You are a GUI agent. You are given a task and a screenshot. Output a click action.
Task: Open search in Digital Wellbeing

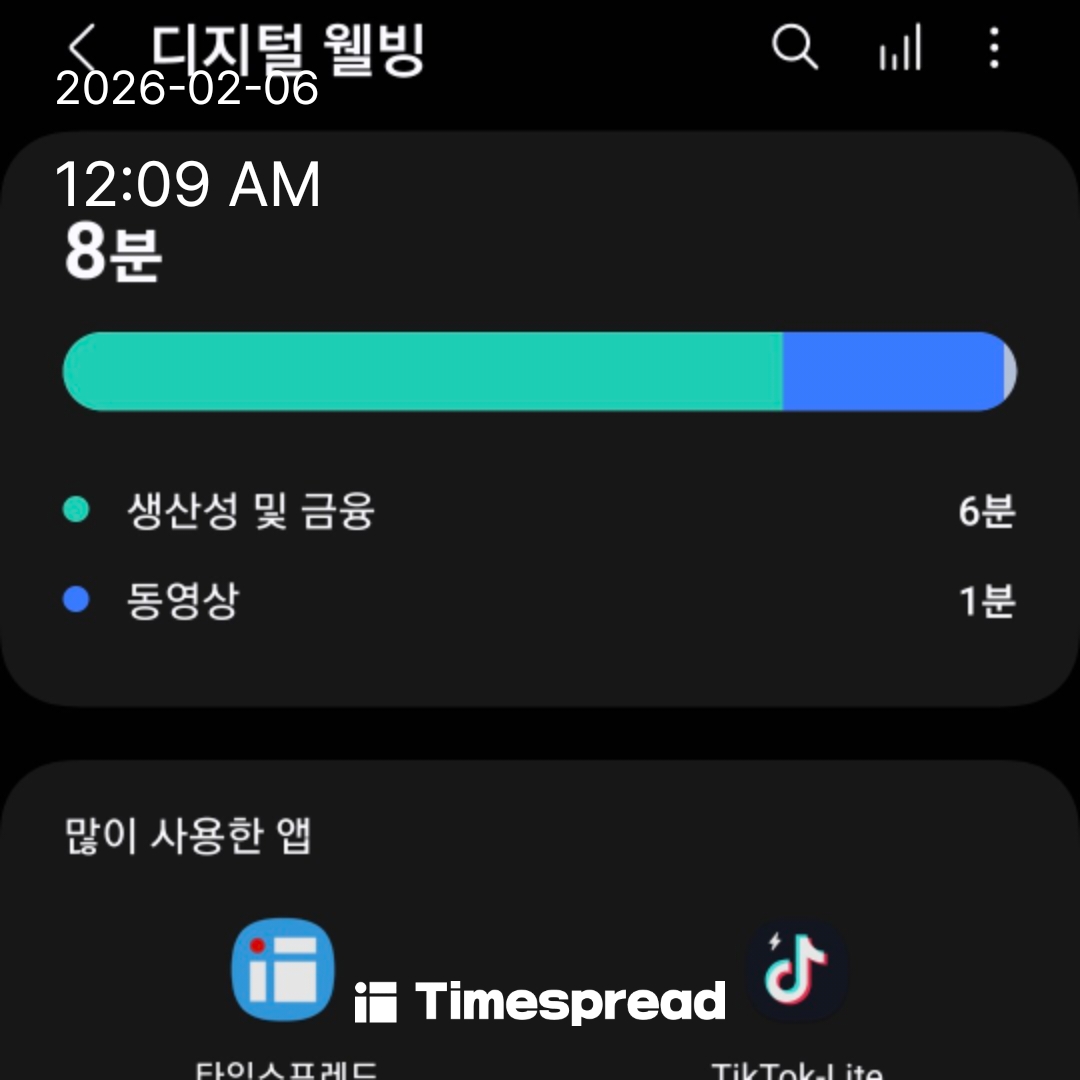[795, 47]
